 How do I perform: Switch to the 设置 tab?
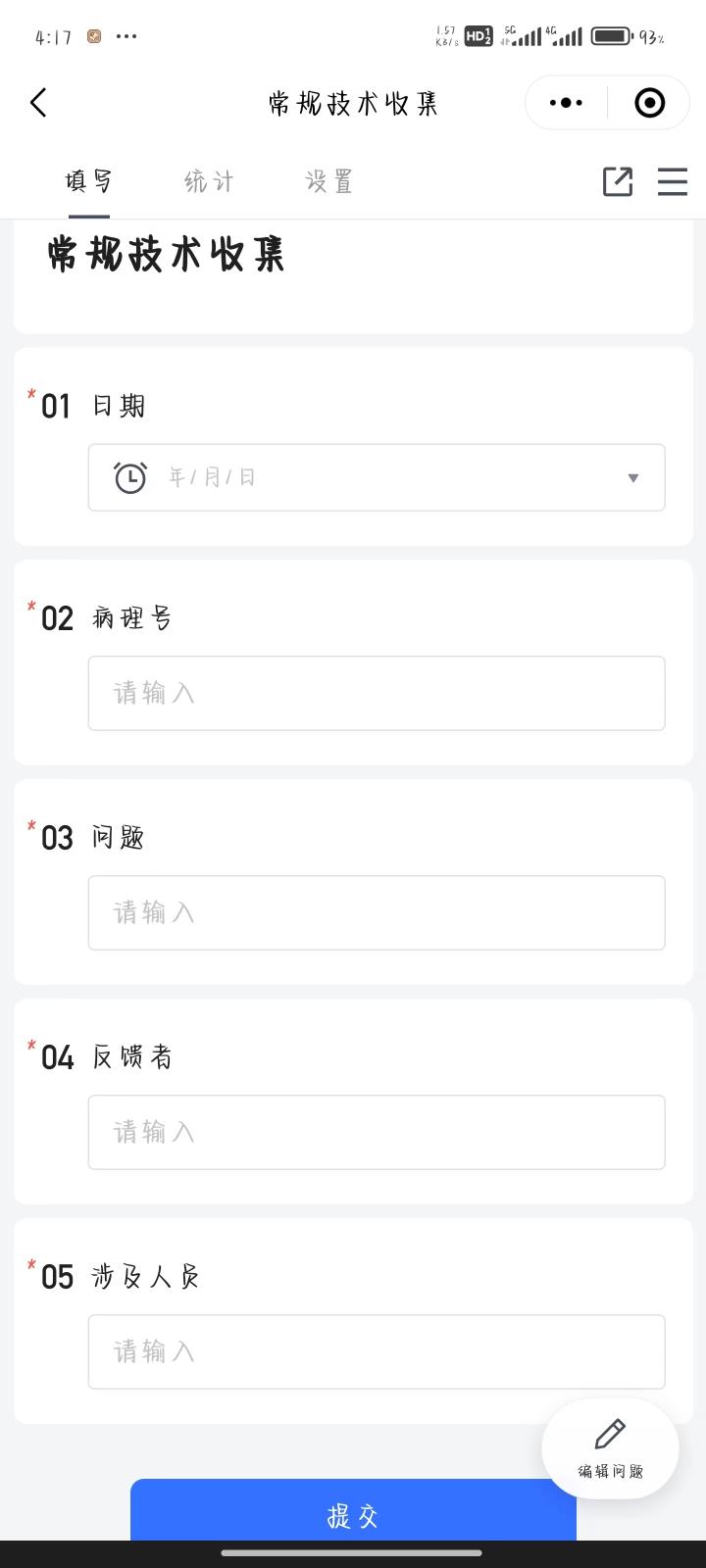point(328,182)
